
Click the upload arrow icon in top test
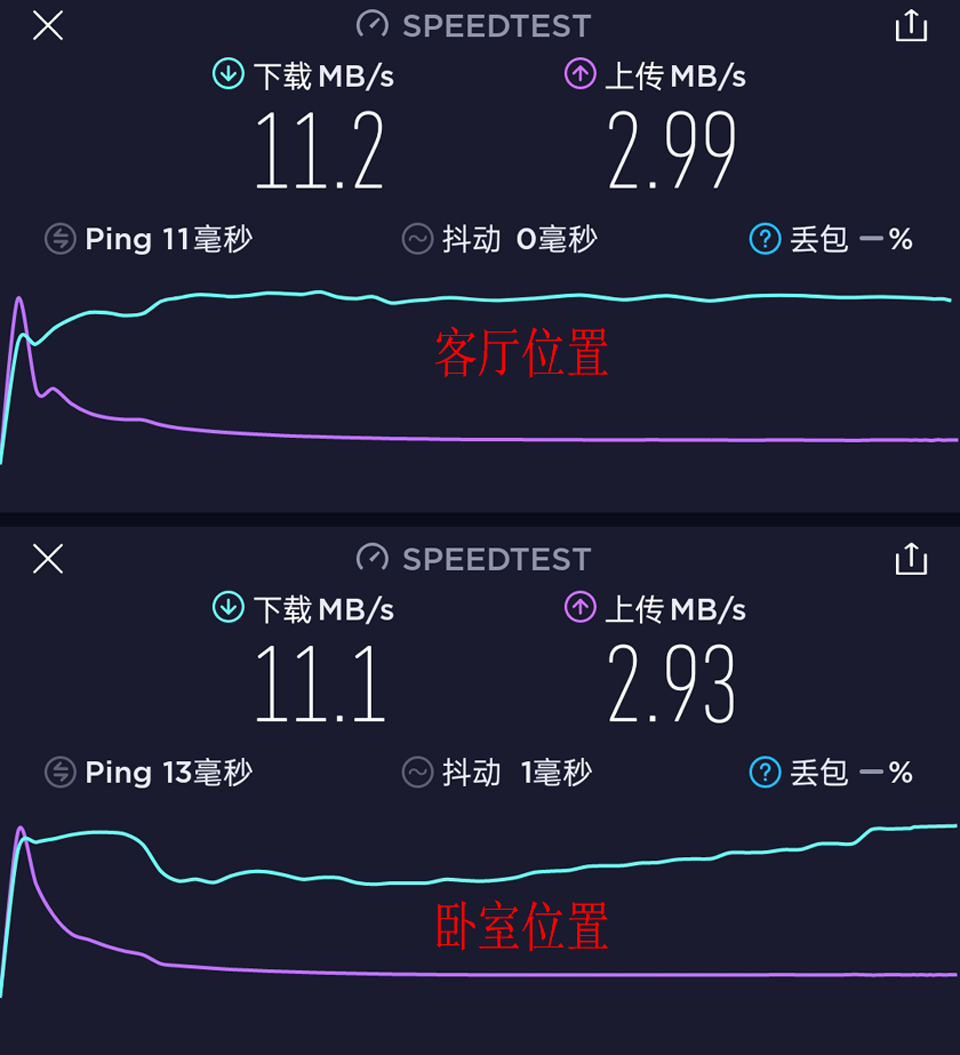pyautogui.click(x=580, y=74)
